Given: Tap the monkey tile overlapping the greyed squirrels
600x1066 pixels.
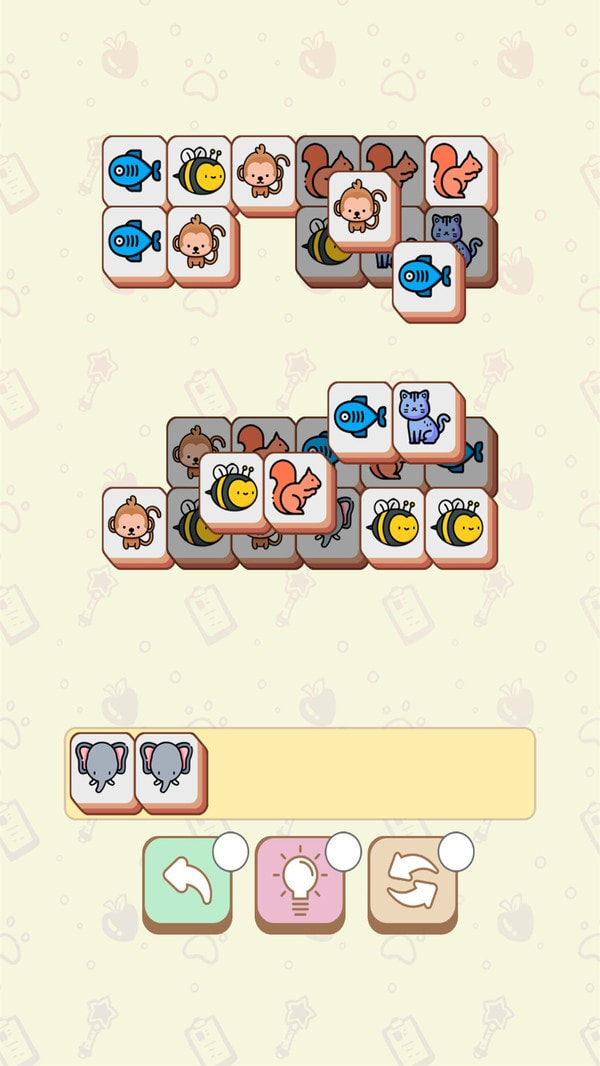Looking at the screenshot, I should 360,208.
